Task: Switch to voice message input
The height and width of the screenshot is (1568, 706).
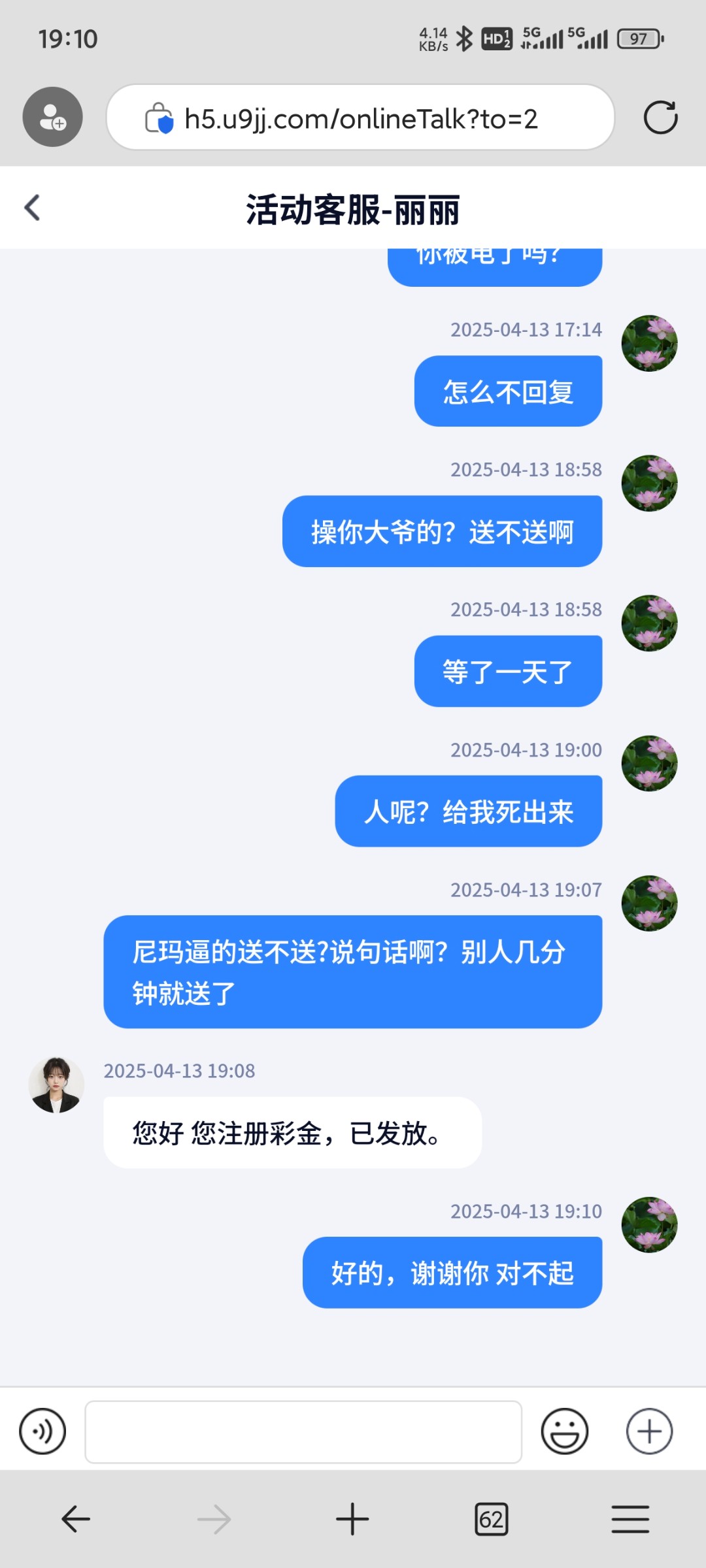Action: coord(42,1431)
